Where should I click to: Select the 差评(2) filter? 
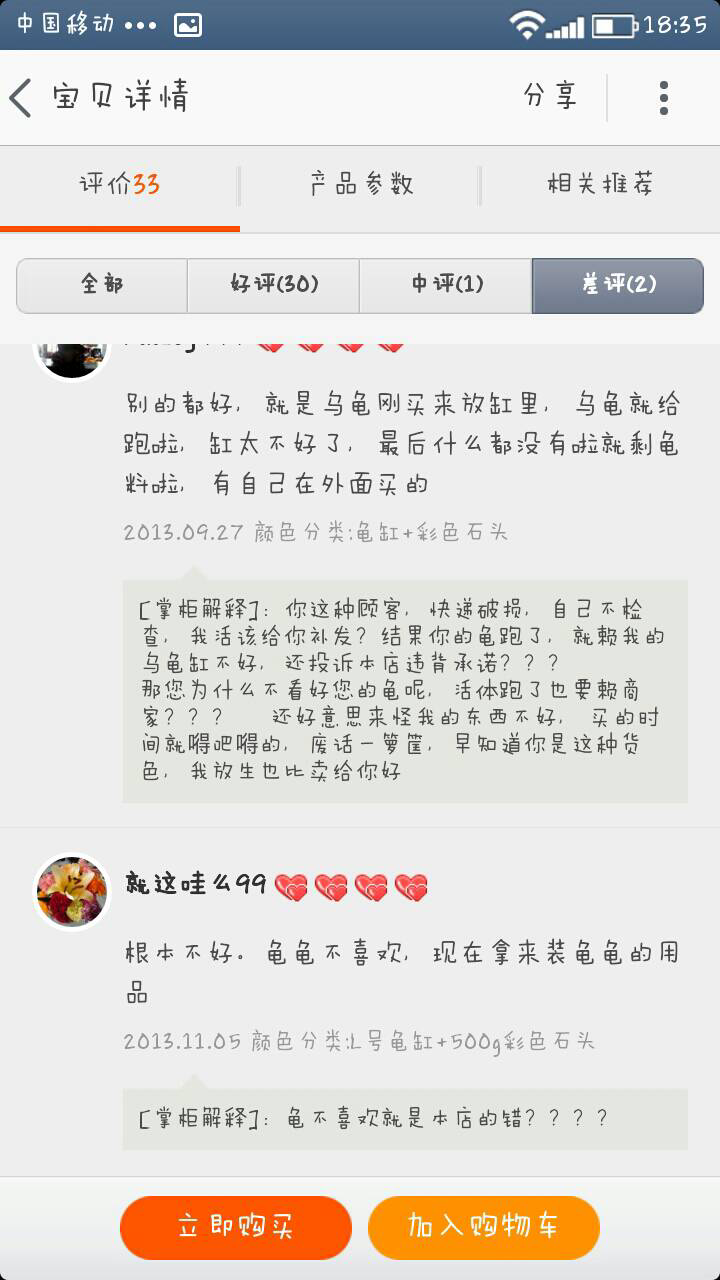pyautogui.click(x=618, y=285)
